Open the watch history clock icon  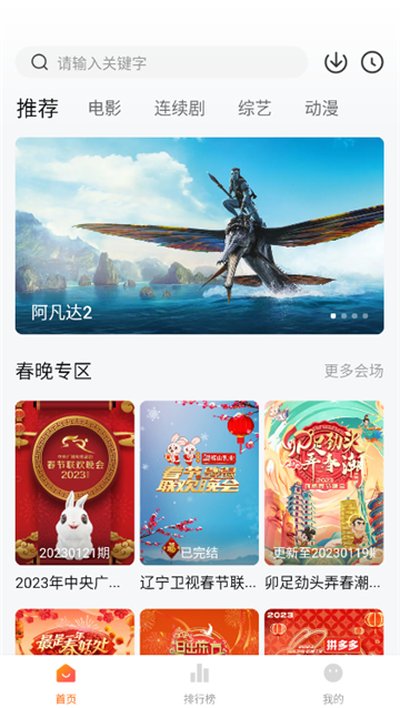372,62
